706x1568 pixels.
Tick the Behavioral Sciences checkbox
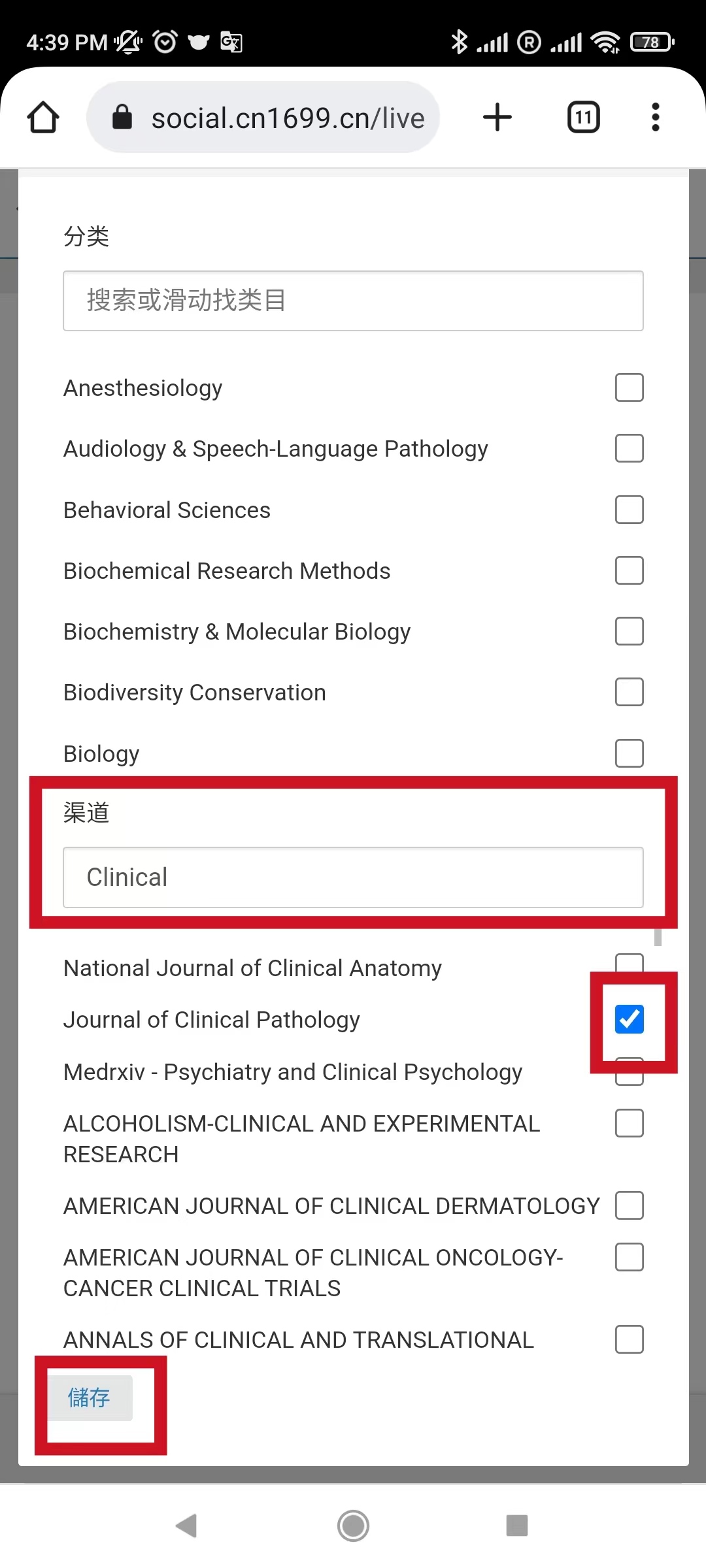click(x=629, y=510)
